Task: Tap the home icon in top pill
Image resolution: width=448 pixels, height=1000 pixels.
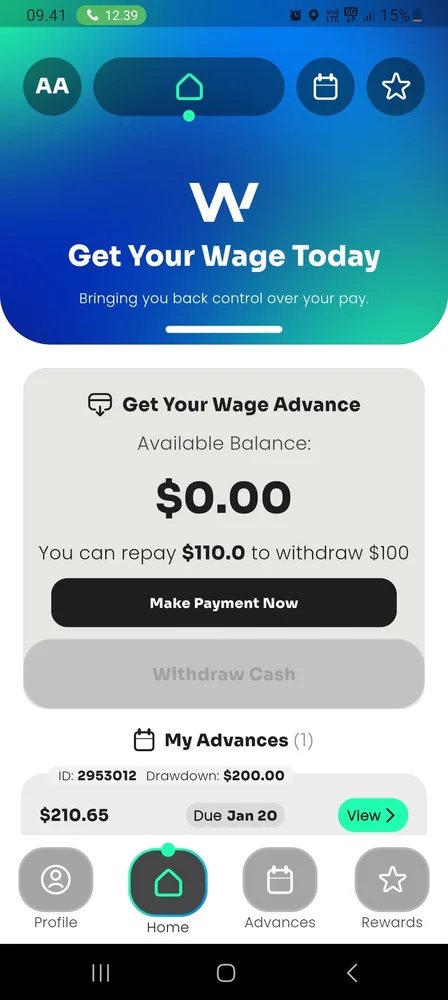Action: pos(189,86)
